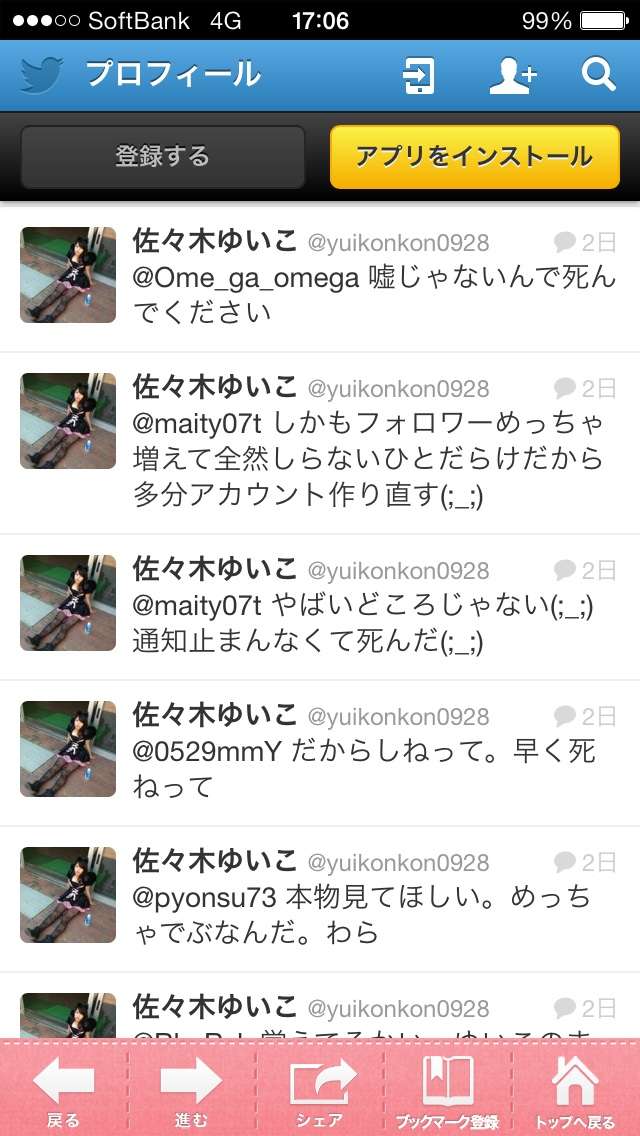
Task: Tap the Twitter bird logo
Action: pos(42,75)
